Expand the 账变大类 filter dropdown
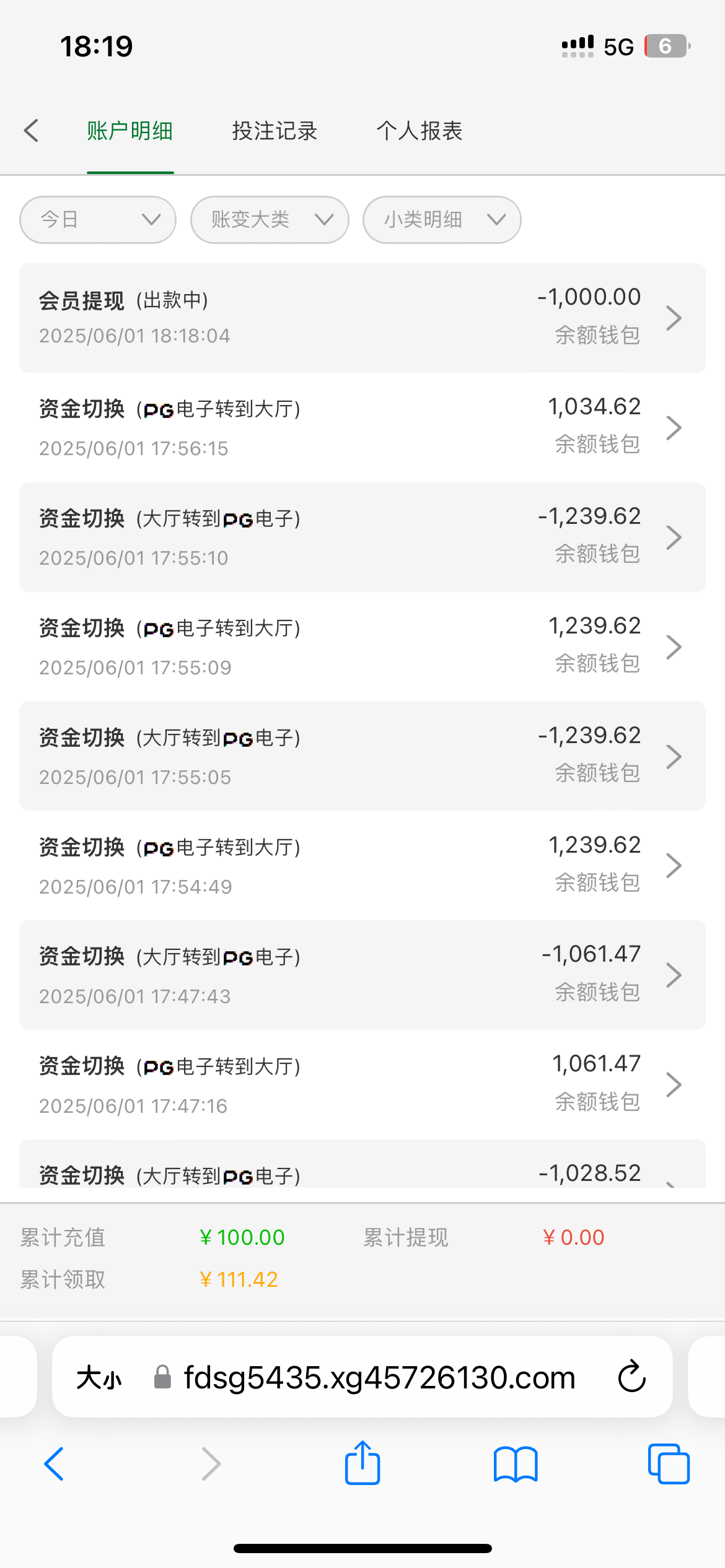 pos(270,220)
